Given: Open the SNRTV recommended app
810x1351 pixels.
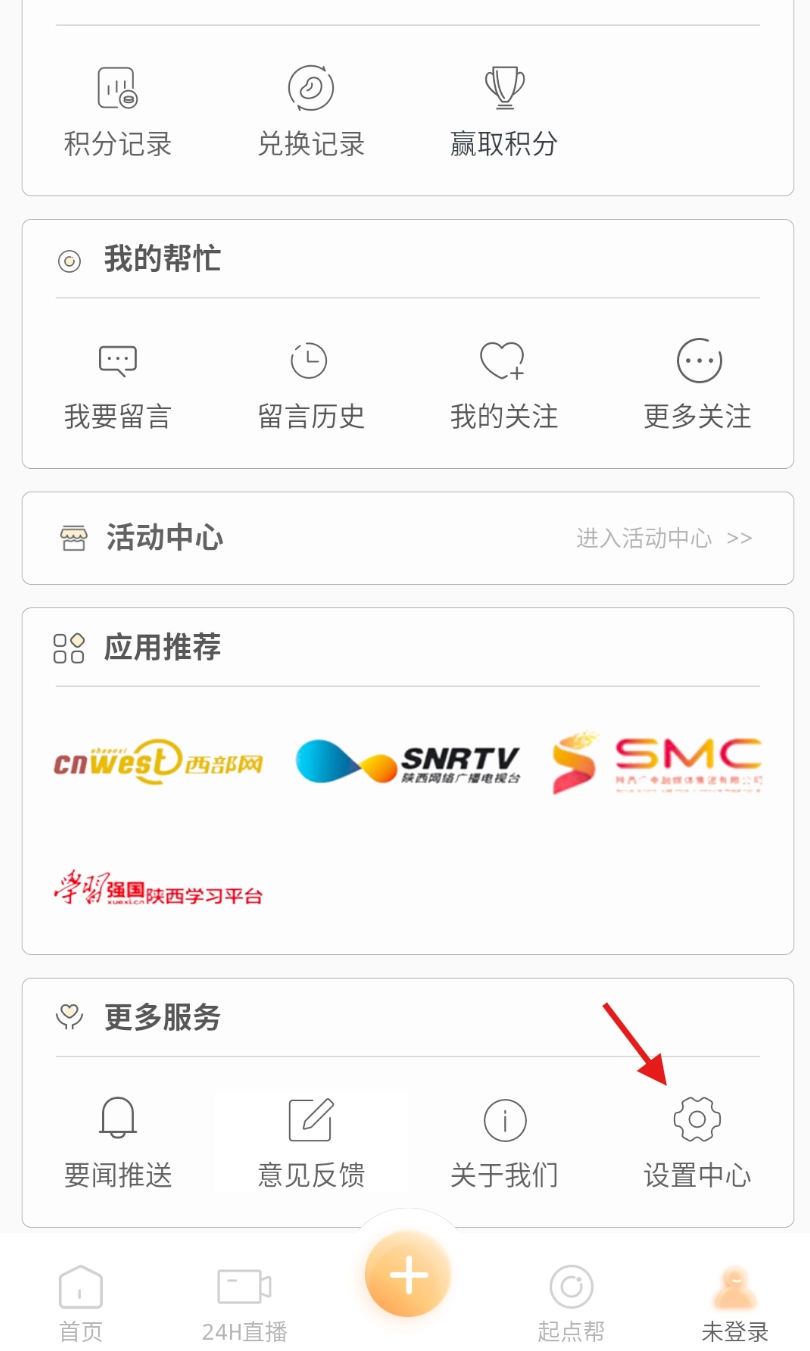Looking at the screenshot, I should [408, 764].
